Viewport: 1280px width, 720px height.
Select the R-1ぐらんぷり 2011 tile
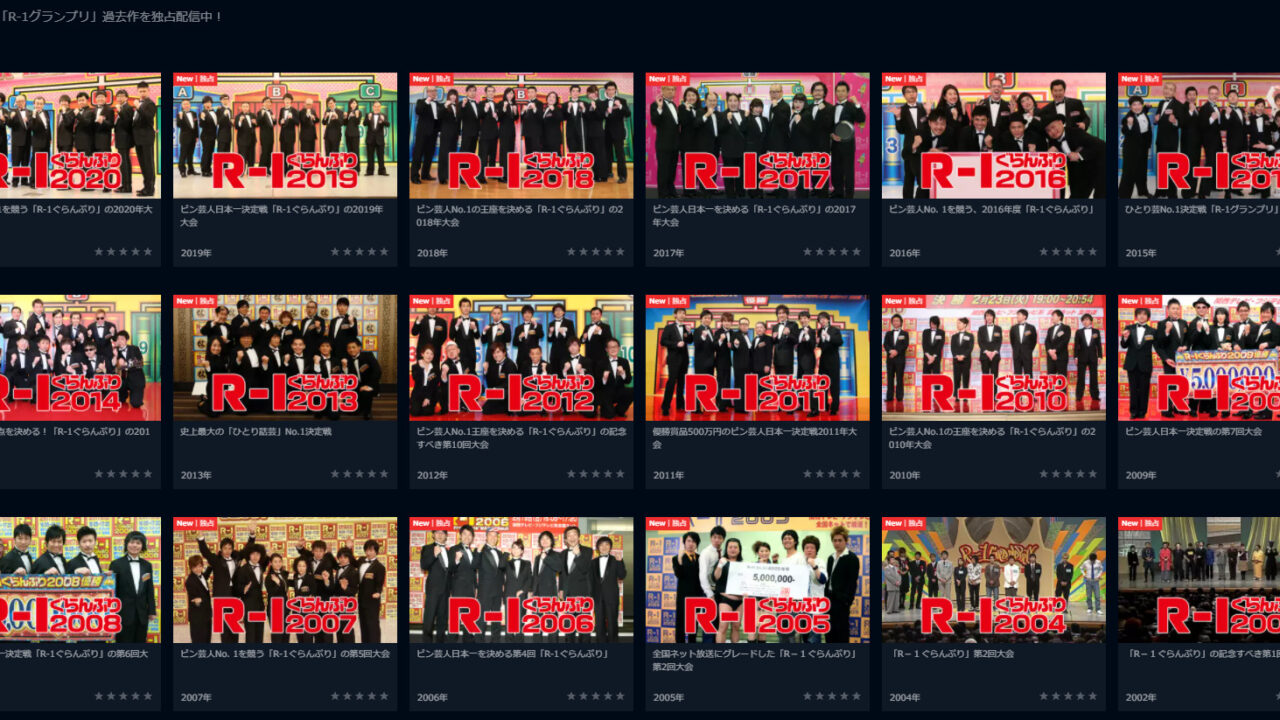pos(757,357)
